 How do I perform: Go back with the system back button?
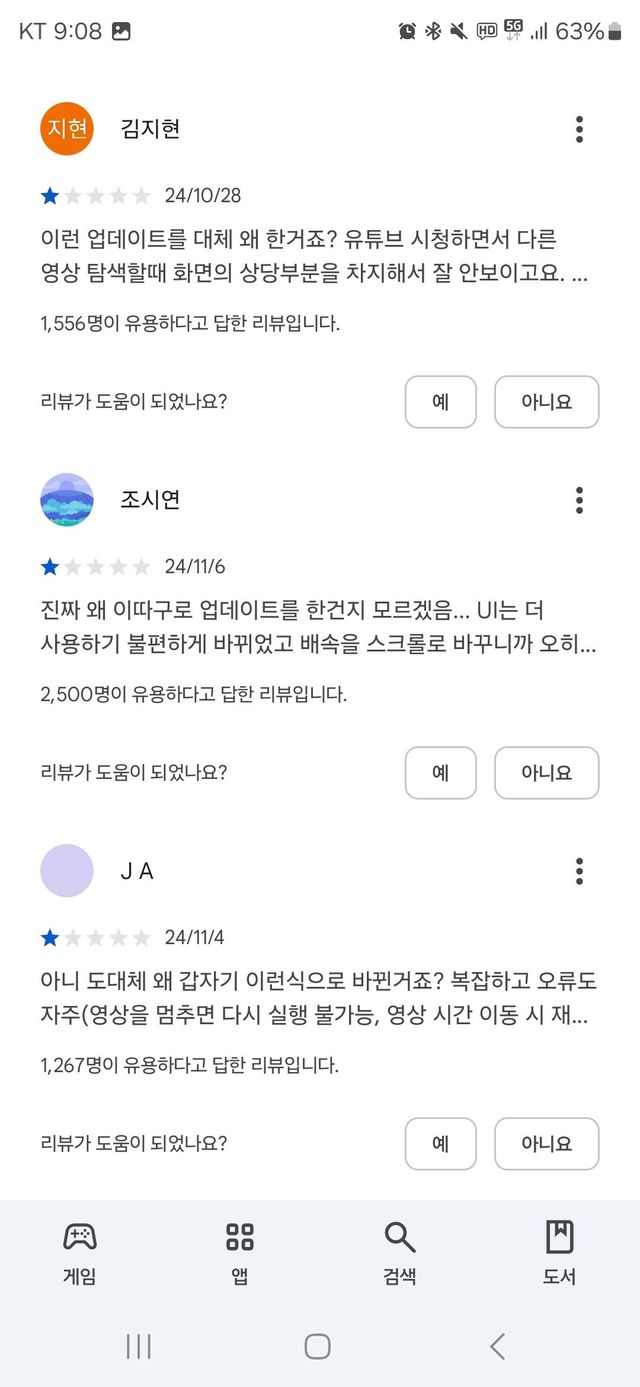click(x=497, y=1346)
